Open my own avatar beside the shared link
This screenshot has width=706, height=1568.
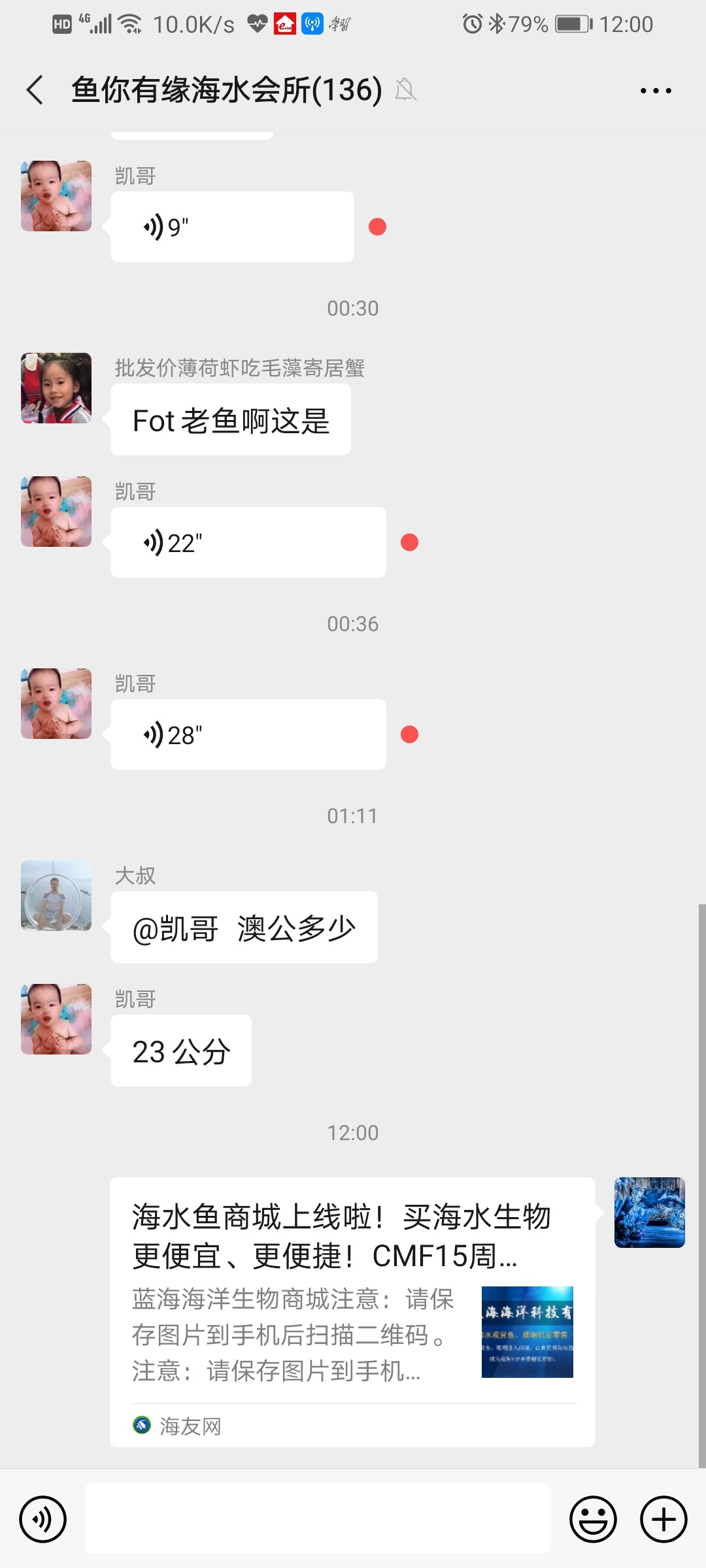tap(649, 1213)
